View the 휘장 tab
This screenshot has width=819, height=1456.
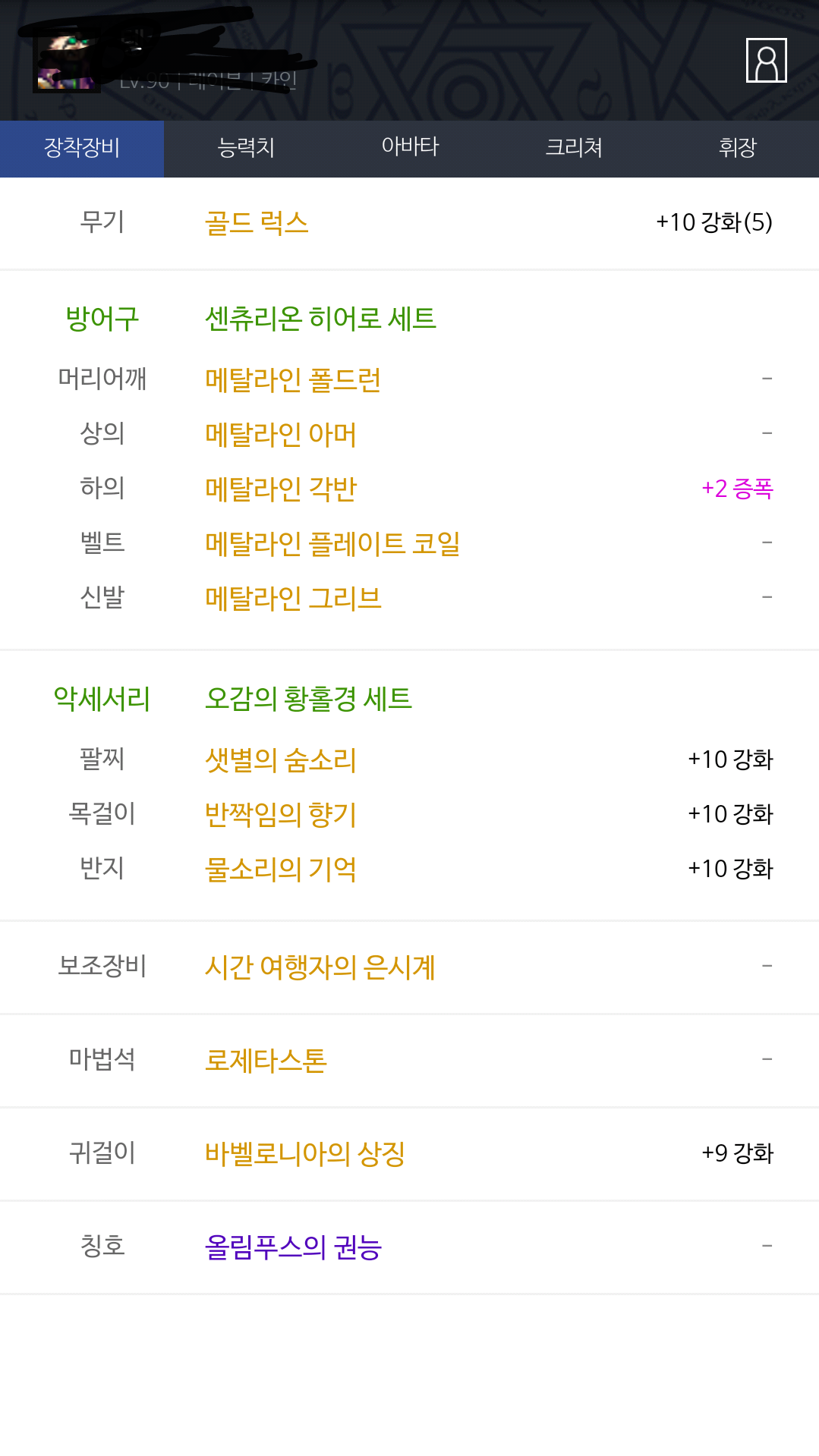737,148
